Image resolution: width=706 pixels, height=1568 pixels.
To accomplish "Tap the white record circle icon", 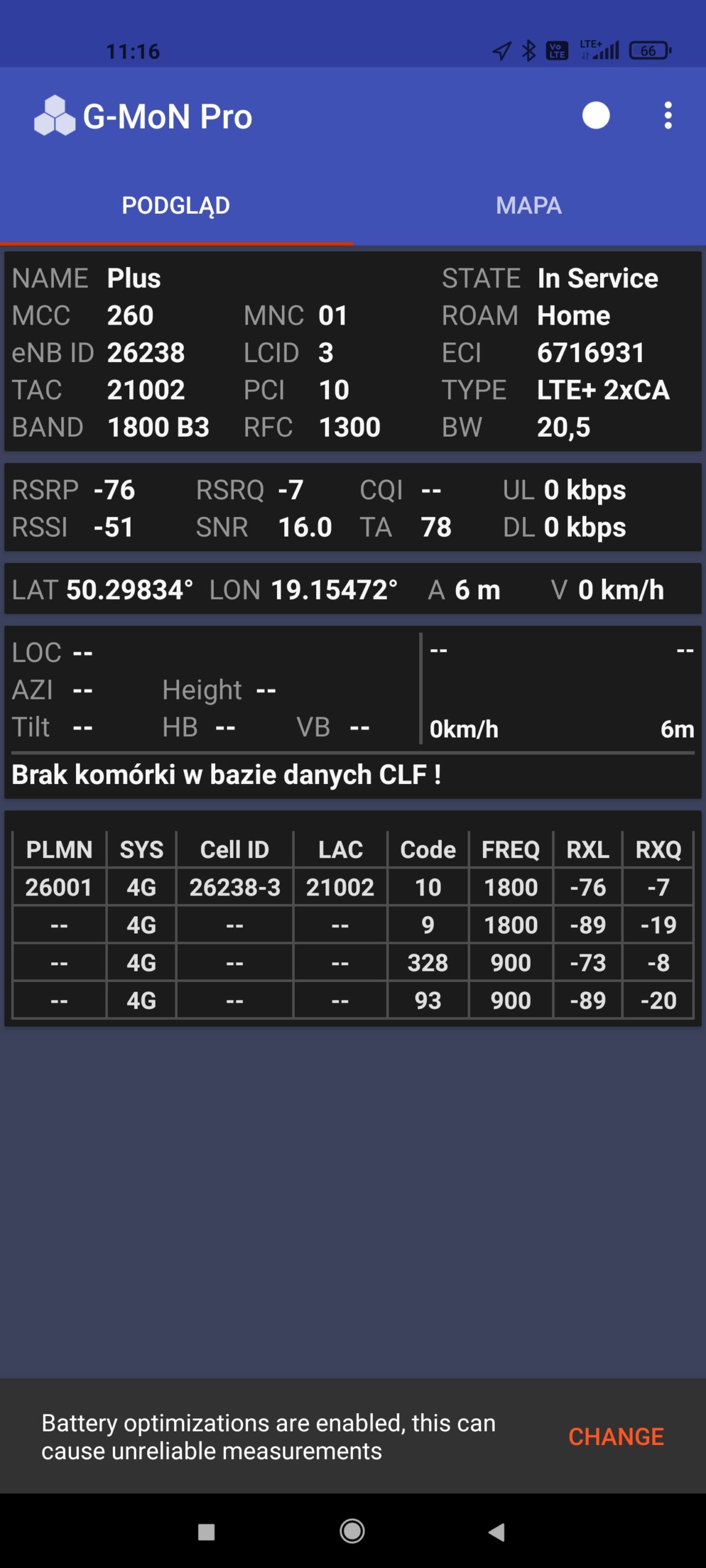I will (x=596, y=115).
